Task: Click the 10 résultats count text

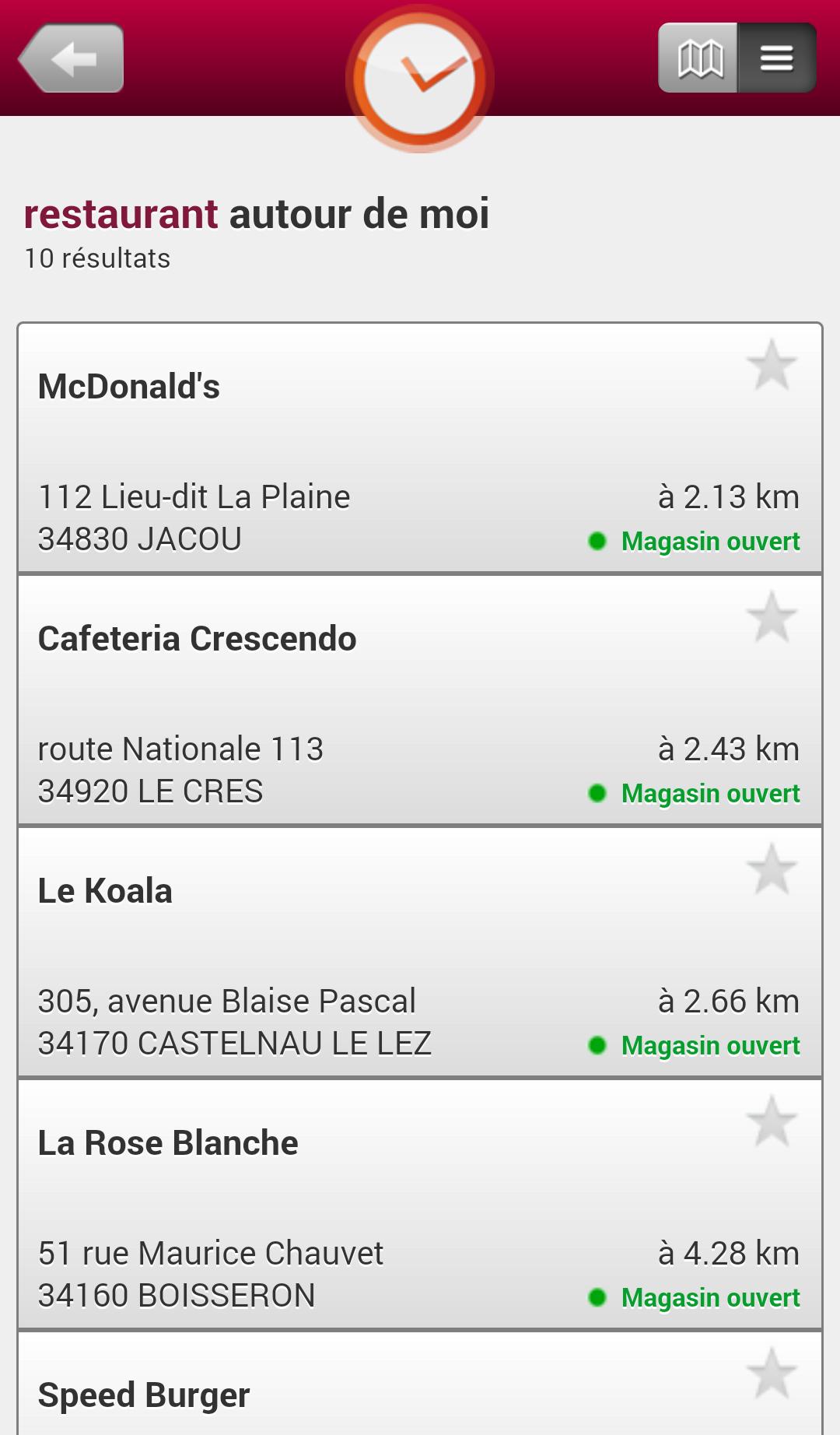Action: [96, 258]
